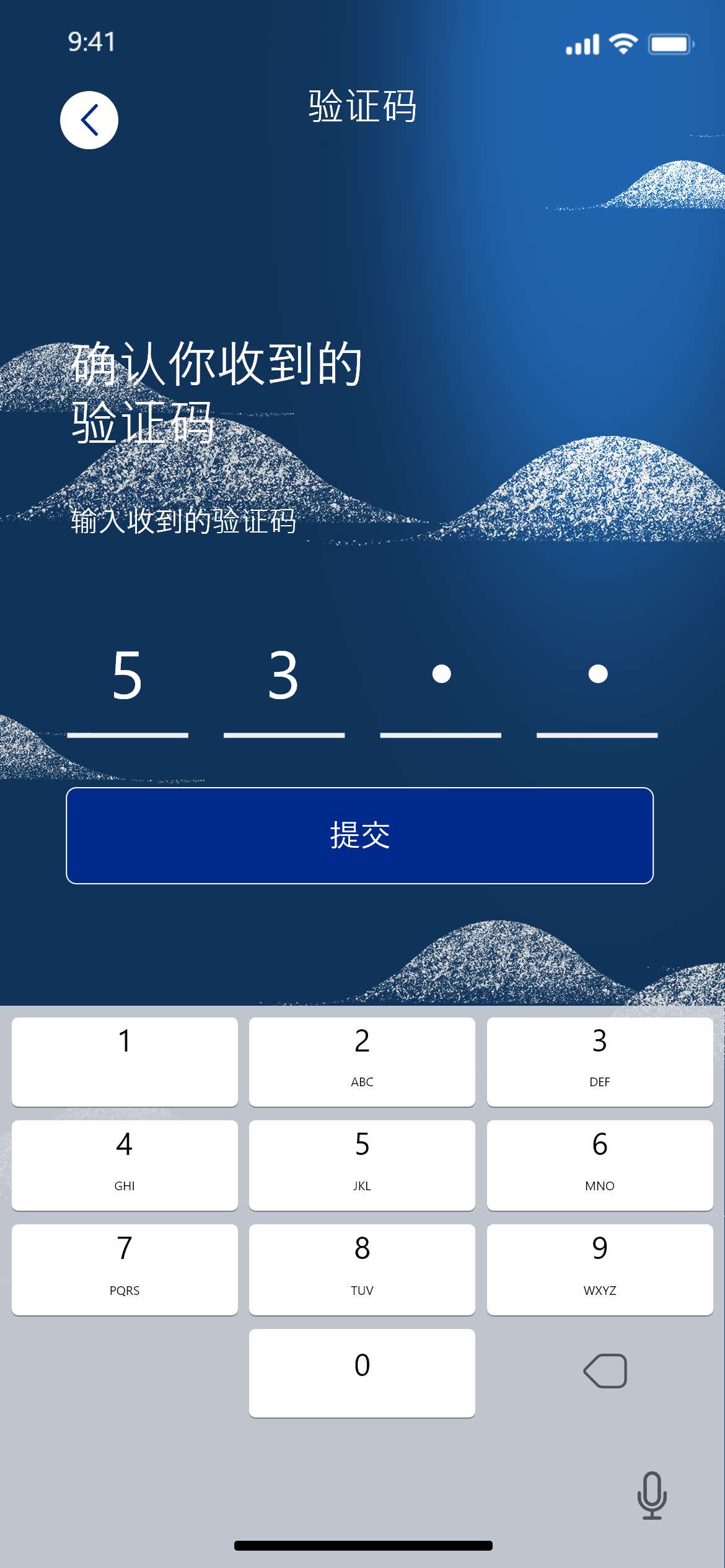Enter digit 3 DEF on the keypad
The width and height of the screenshot is (725, 1568).
tap(599, 1061)
